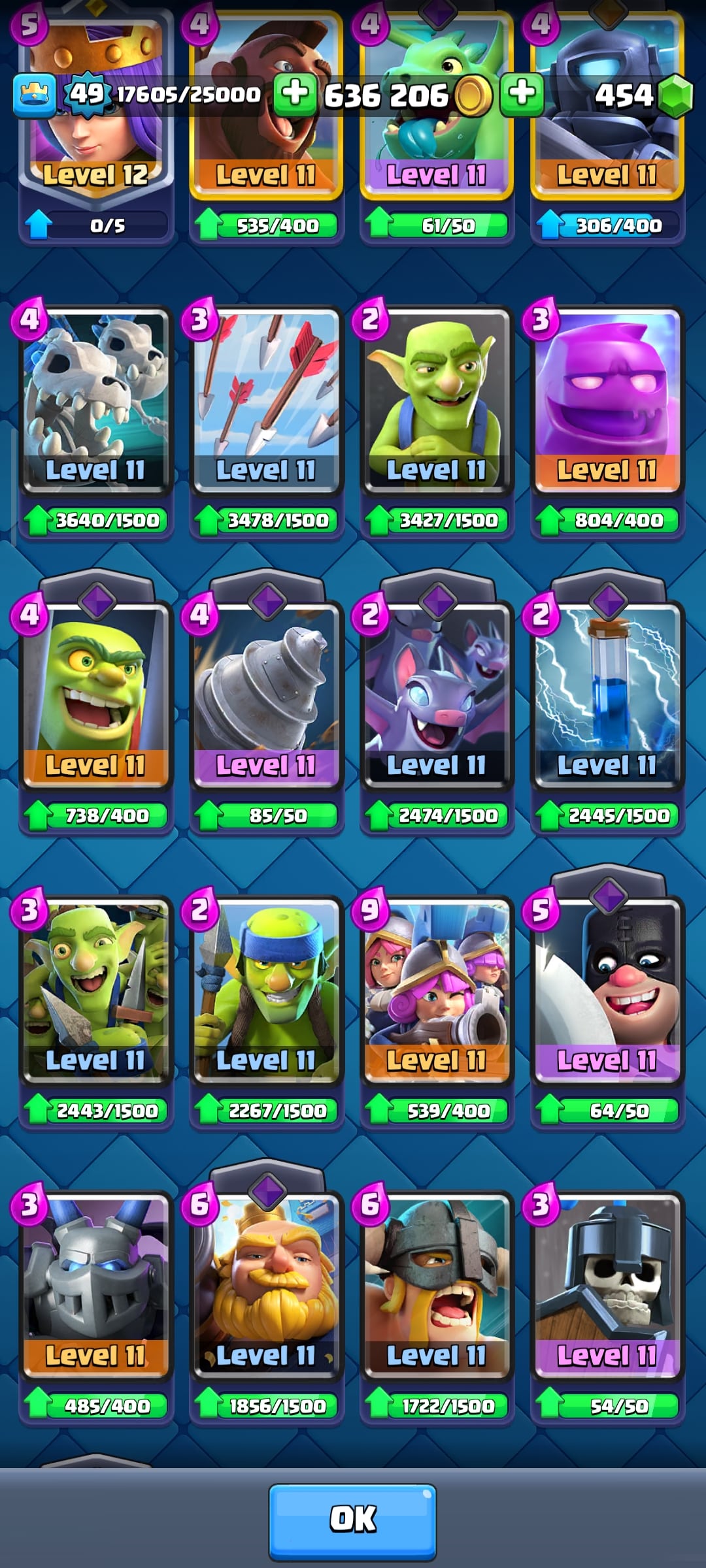Image resolution: width=706 pixels, height=1568 pixels.
Task: Open the Executioner card
Action: point(607,989)
